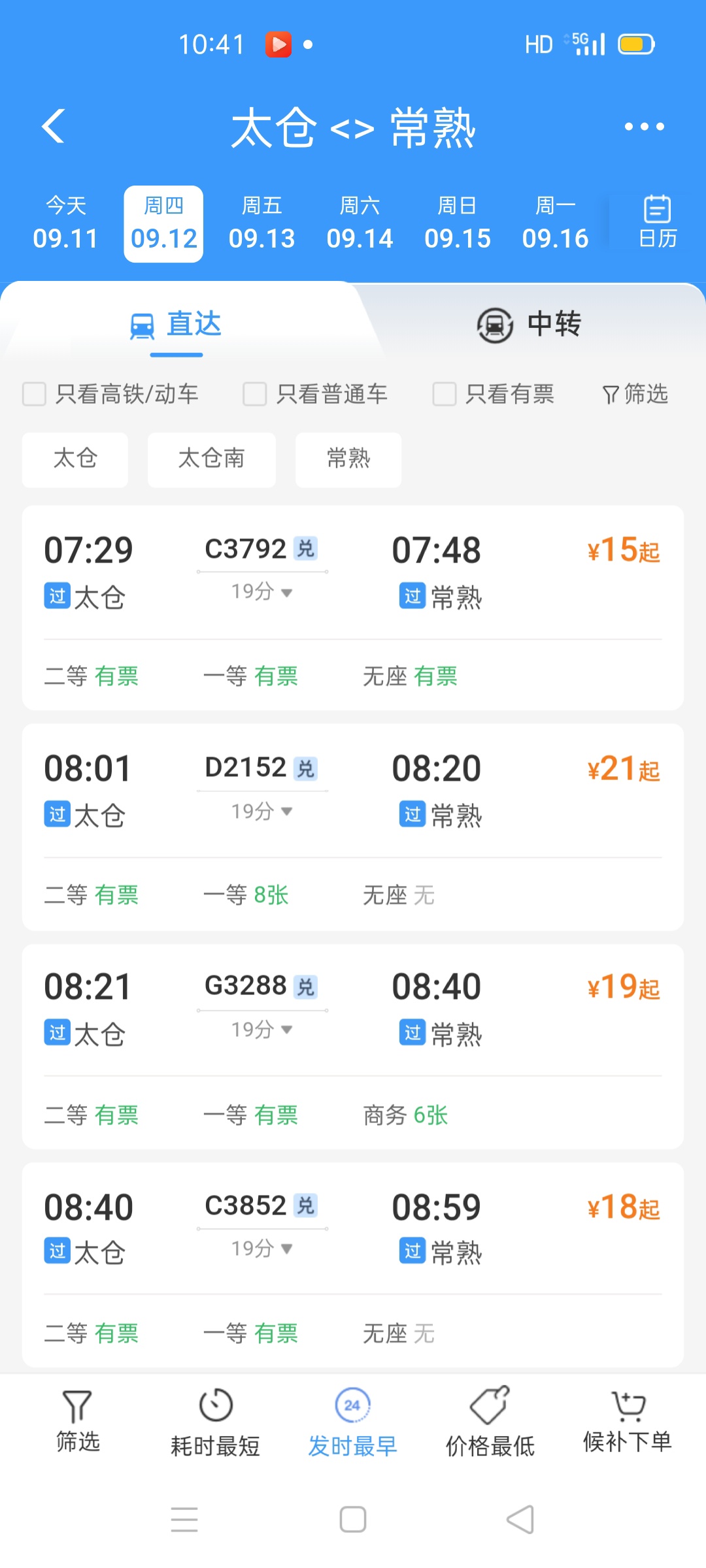
Task: Expand stop details under D2152's 19分
Action: [262, 811]
